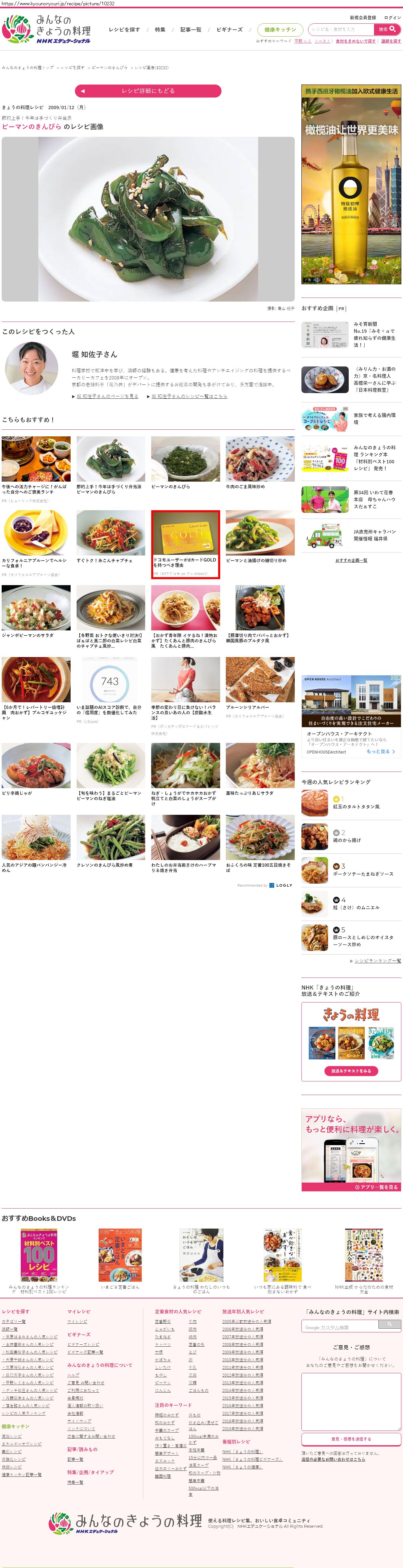Open おすすめ企画一覧 link
The height and width of the screenshot is (1568, 403).
(351, 560)
